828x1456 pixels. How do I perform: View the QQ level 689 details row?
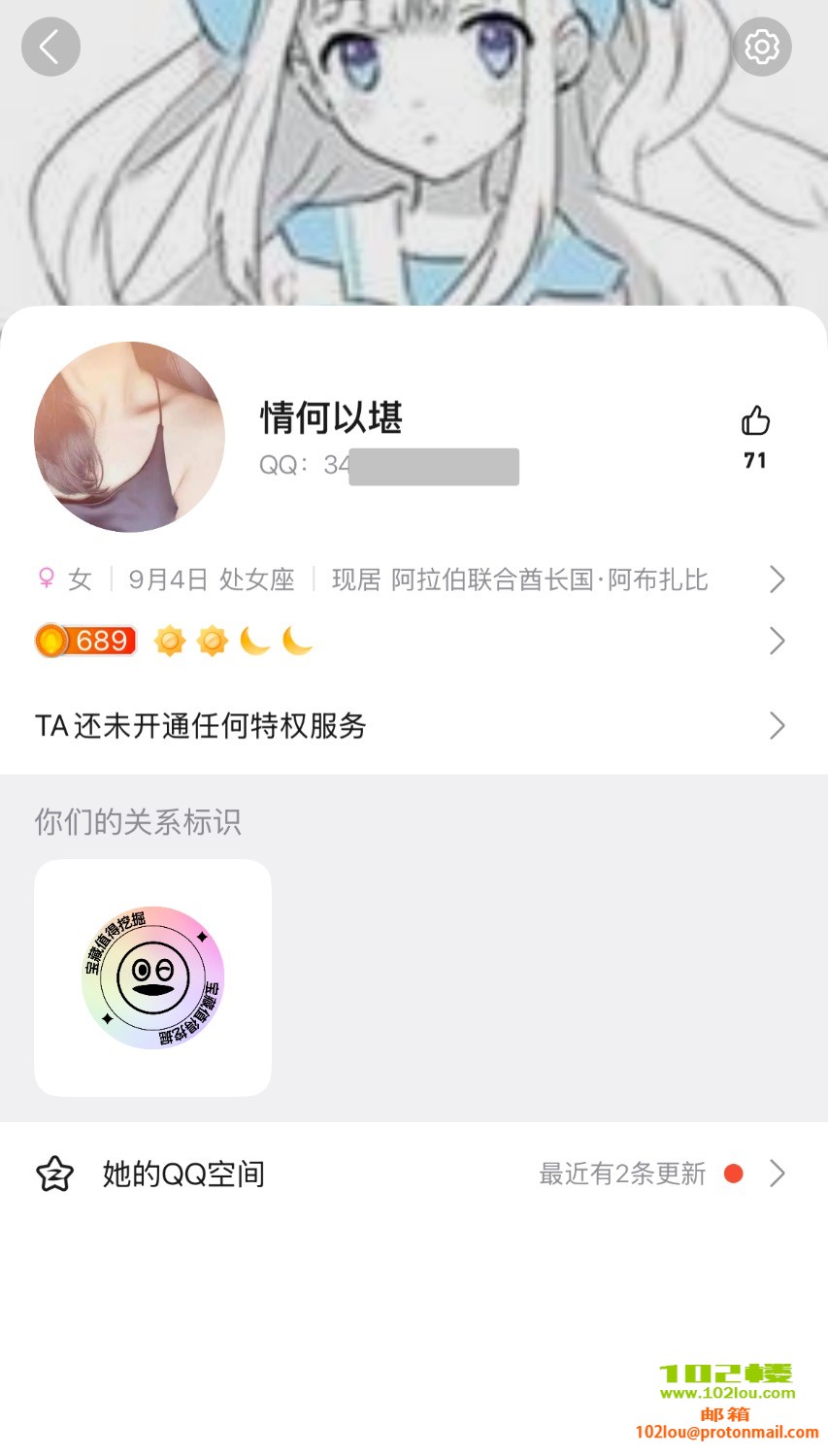[x=408, y=641]
